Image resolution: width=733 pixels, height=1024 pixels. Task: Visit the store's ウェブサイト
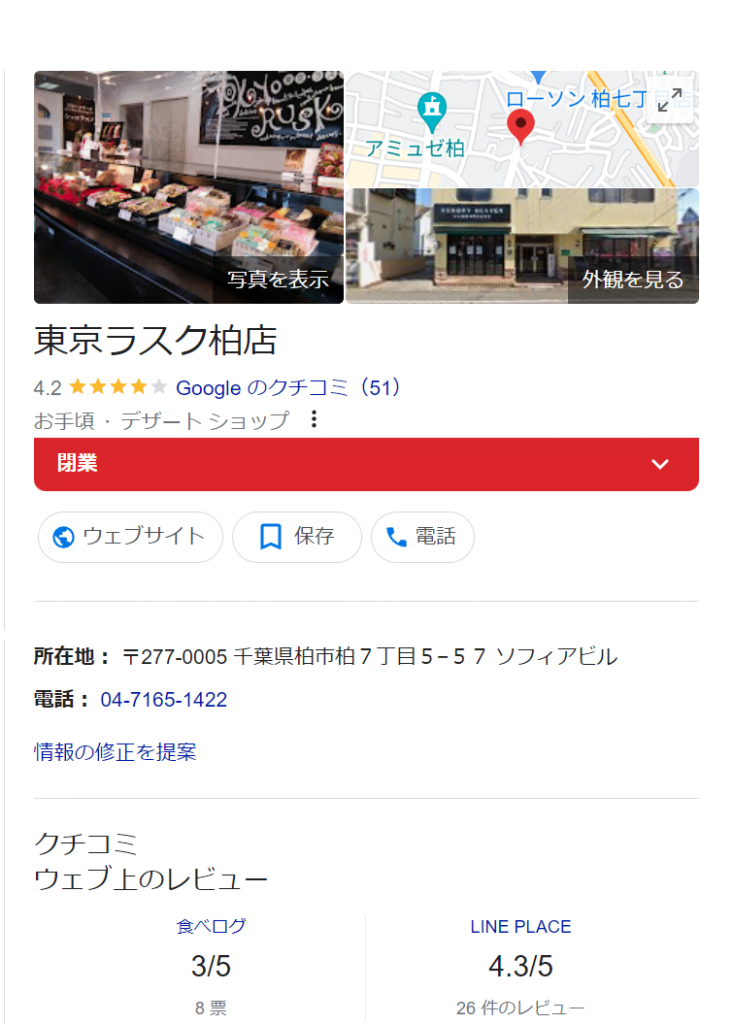click(x=127, y=537)
